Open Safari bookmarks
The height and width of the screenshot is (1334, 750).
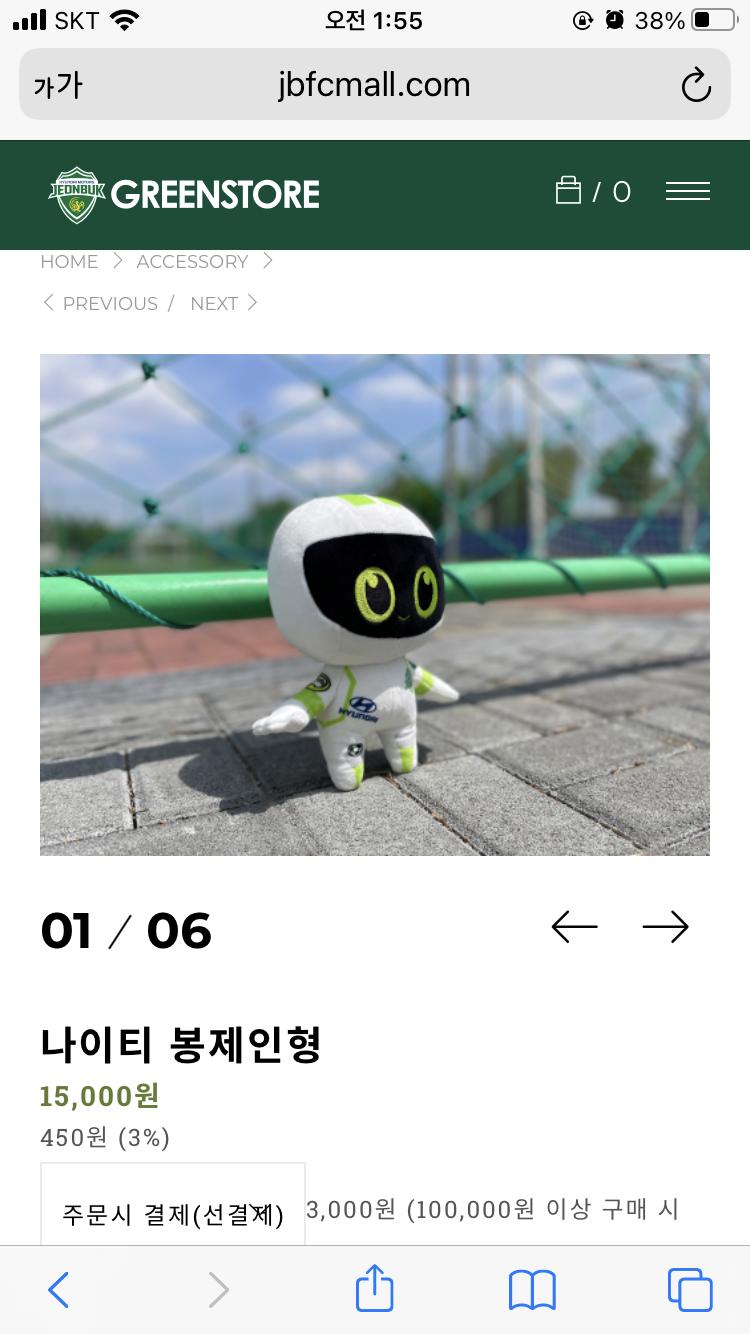click(x=532, y=1290)
